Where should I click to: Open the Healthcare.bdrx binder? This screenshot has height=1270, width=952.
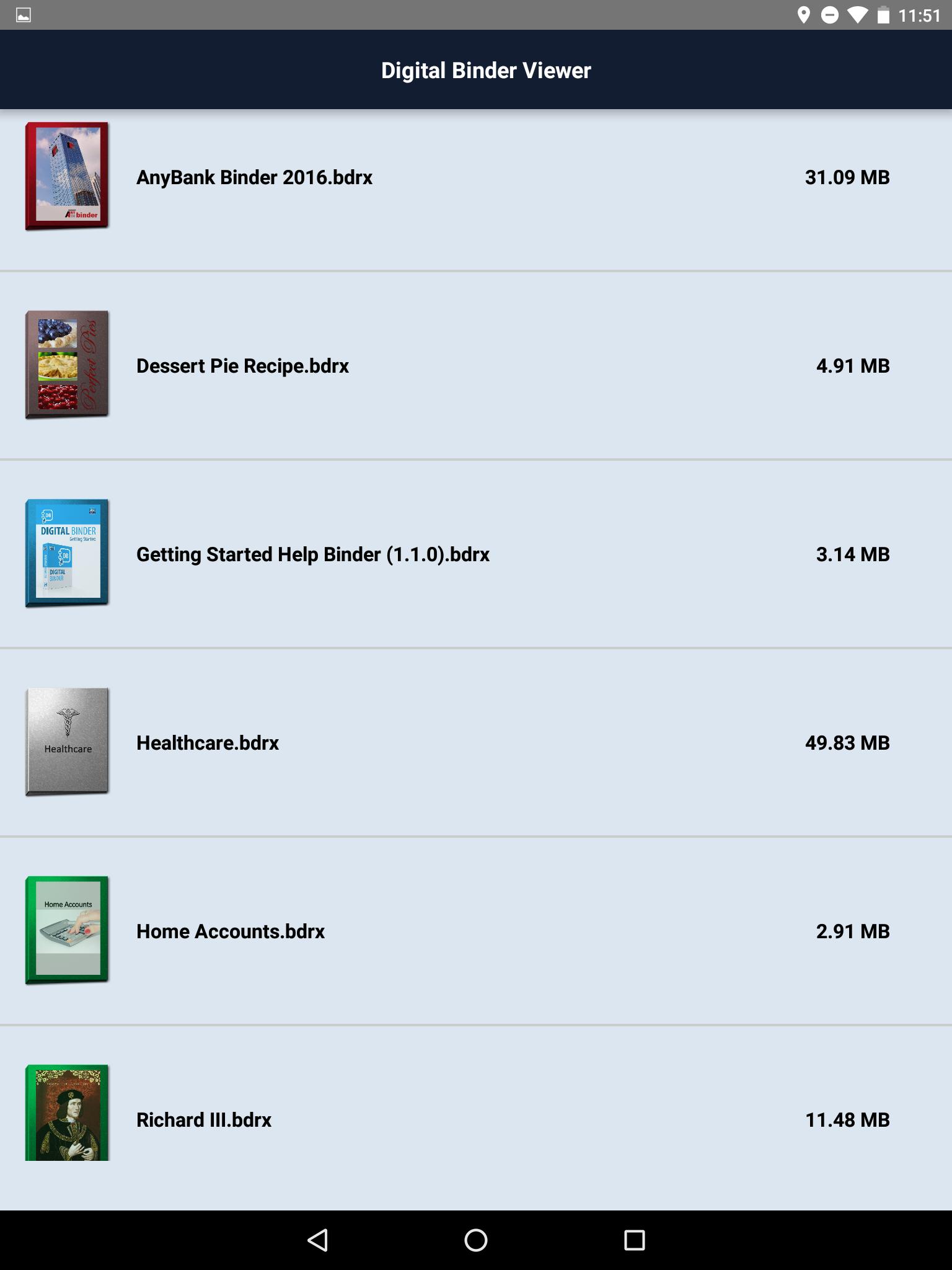208,743
